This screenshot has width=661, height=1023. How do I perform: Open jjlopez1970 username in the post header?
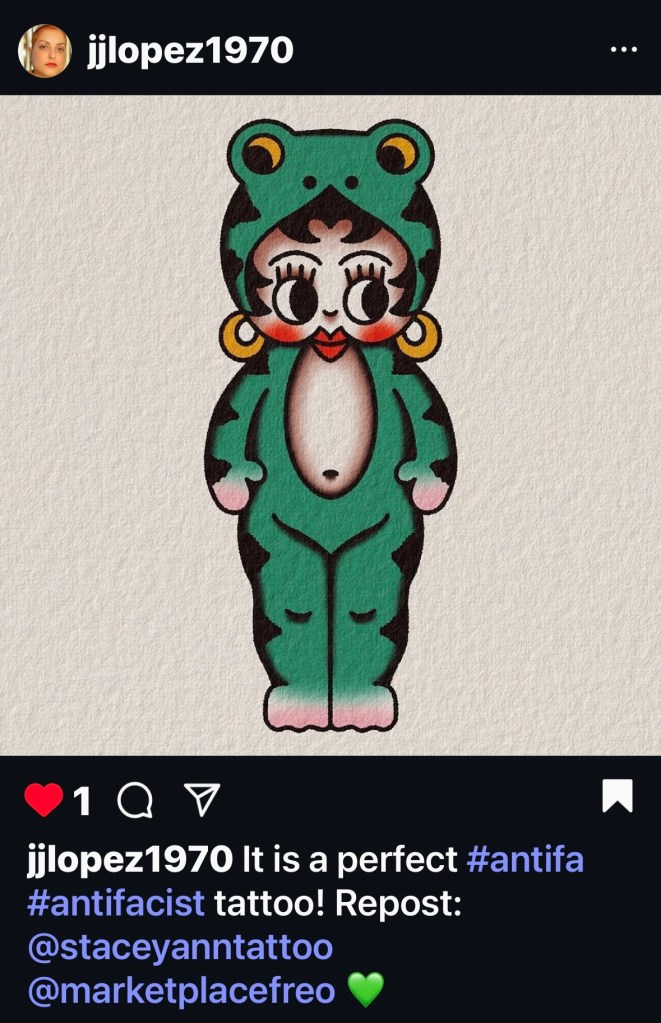(191, 50)
